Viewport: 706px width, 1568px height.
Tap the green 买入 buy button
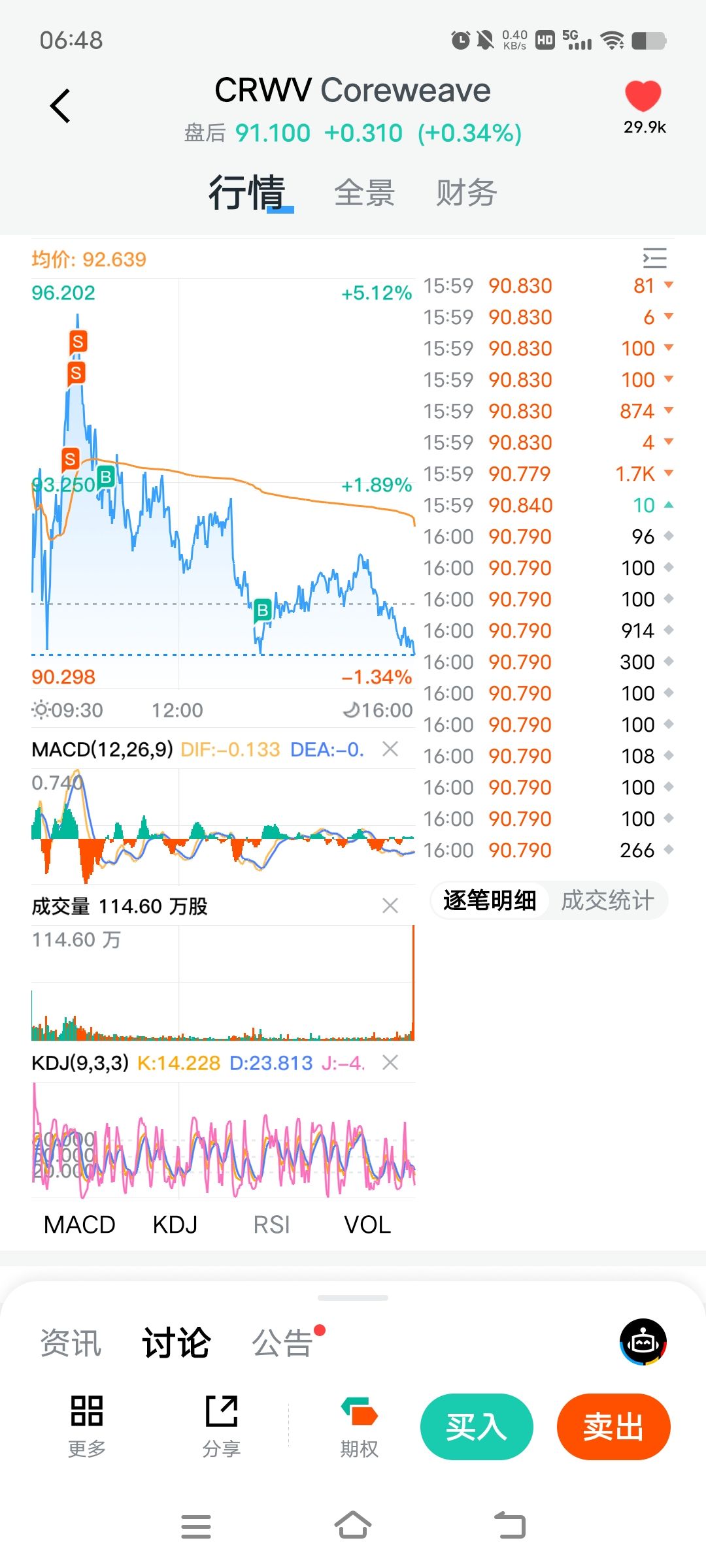point(477,1427)
